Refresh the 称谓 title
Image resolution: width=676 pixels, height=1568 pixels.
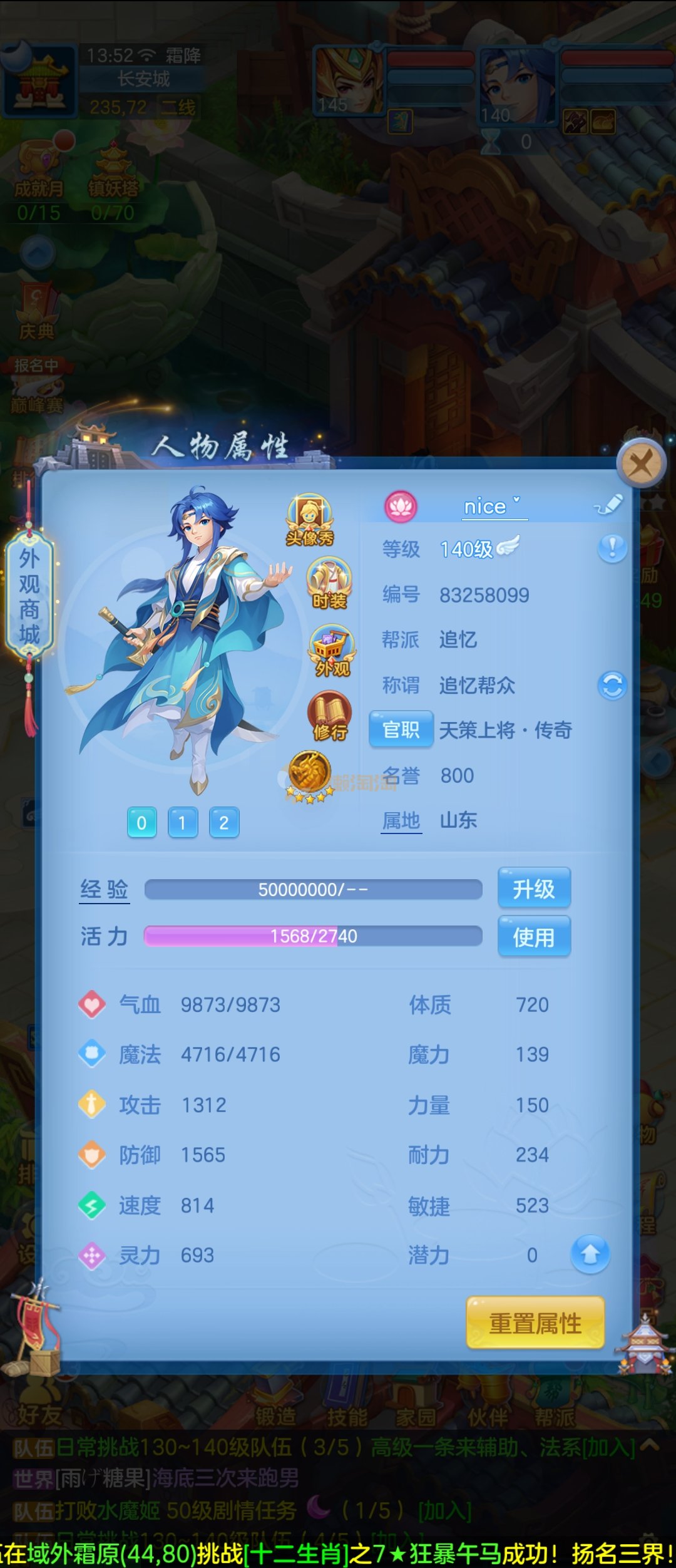pyautogui.click(x=612, y=685)
